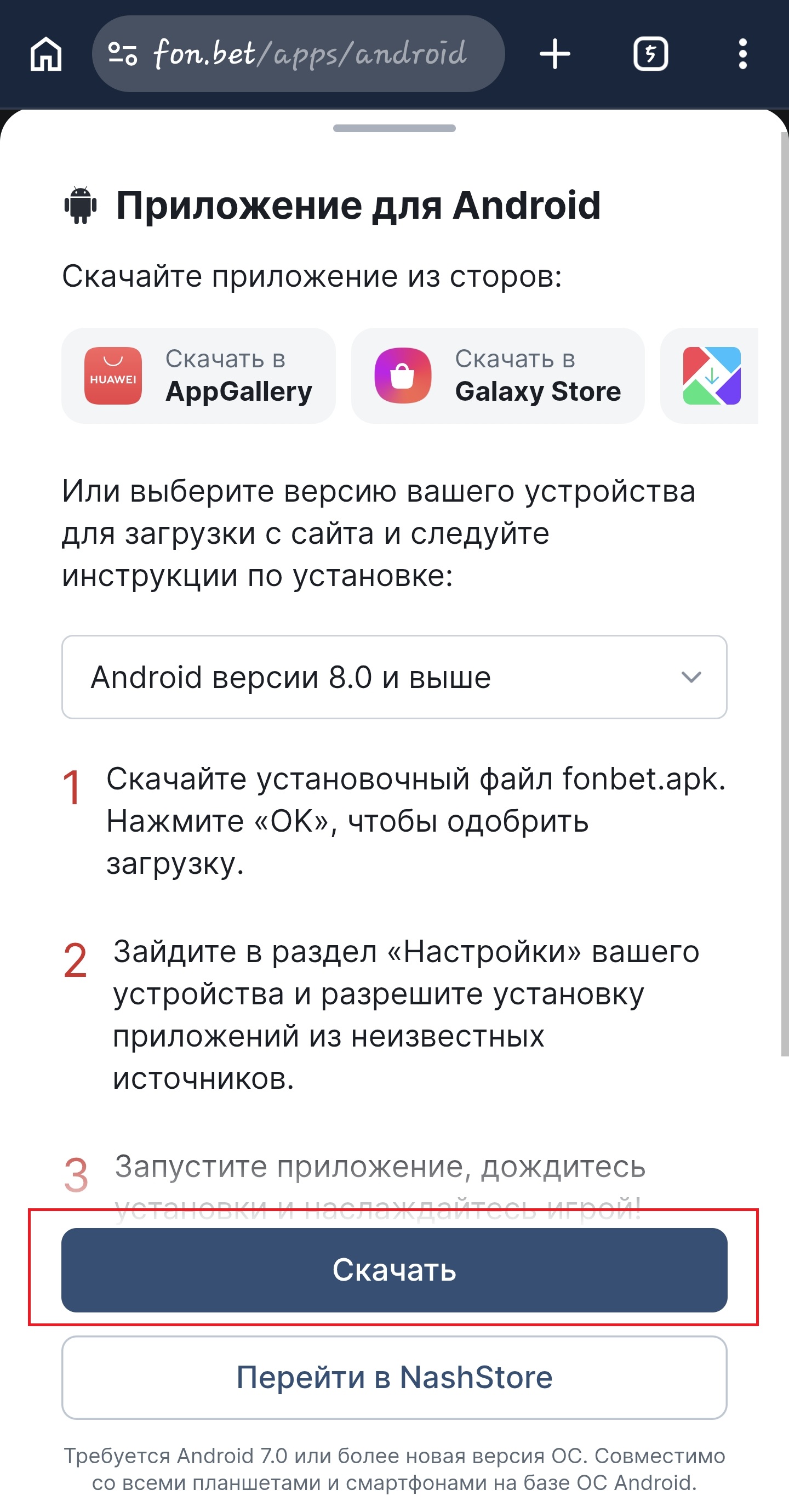
Task: Tap the RuStore icon on the right edge
Action: [x=711, y=375]
